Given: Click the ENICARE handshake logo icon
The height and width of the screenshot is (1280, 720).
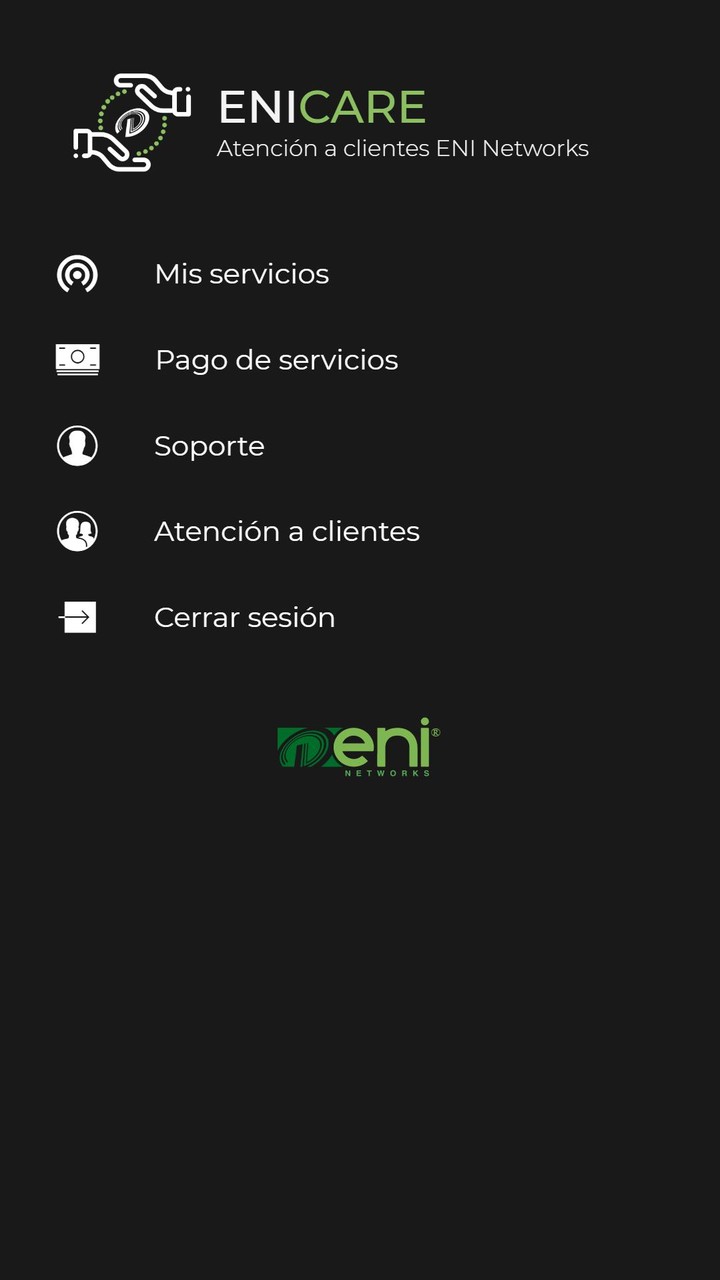Looking at the screenshot, I should pos(131,120).
